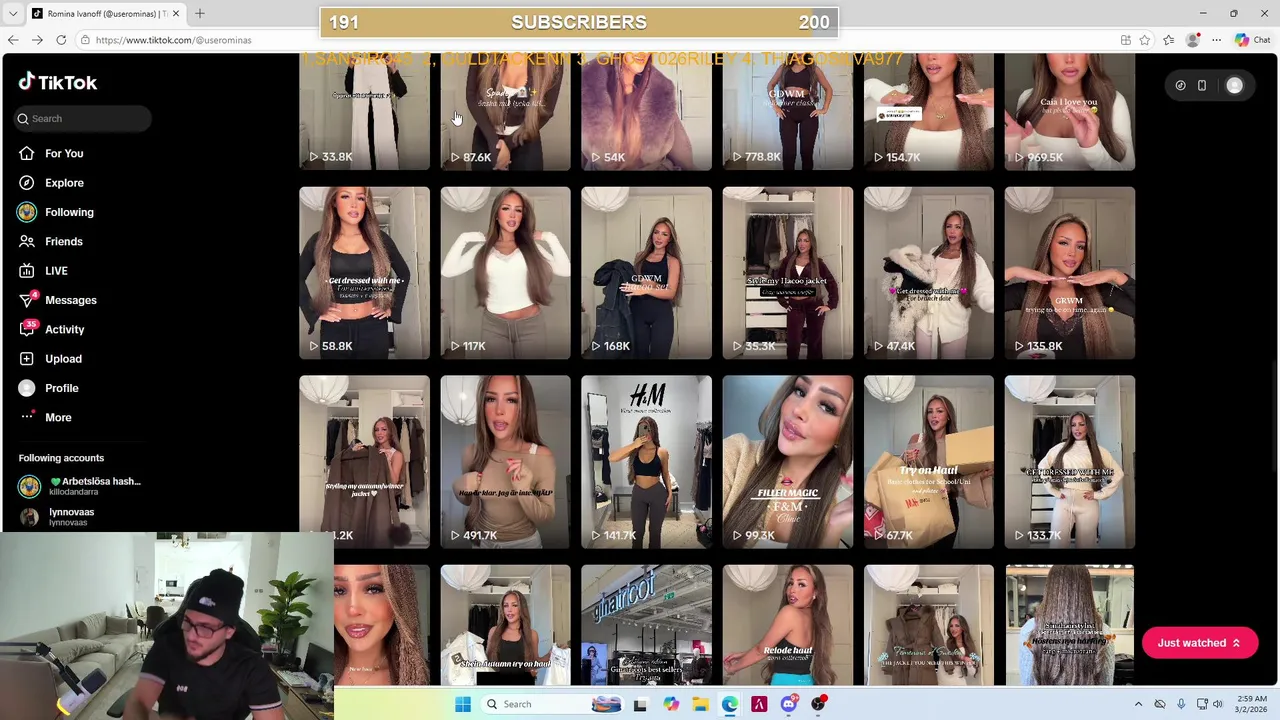Open the TikTok search box
The height and width of the screenshot is (720, 1280).
[x=85, y=119]
